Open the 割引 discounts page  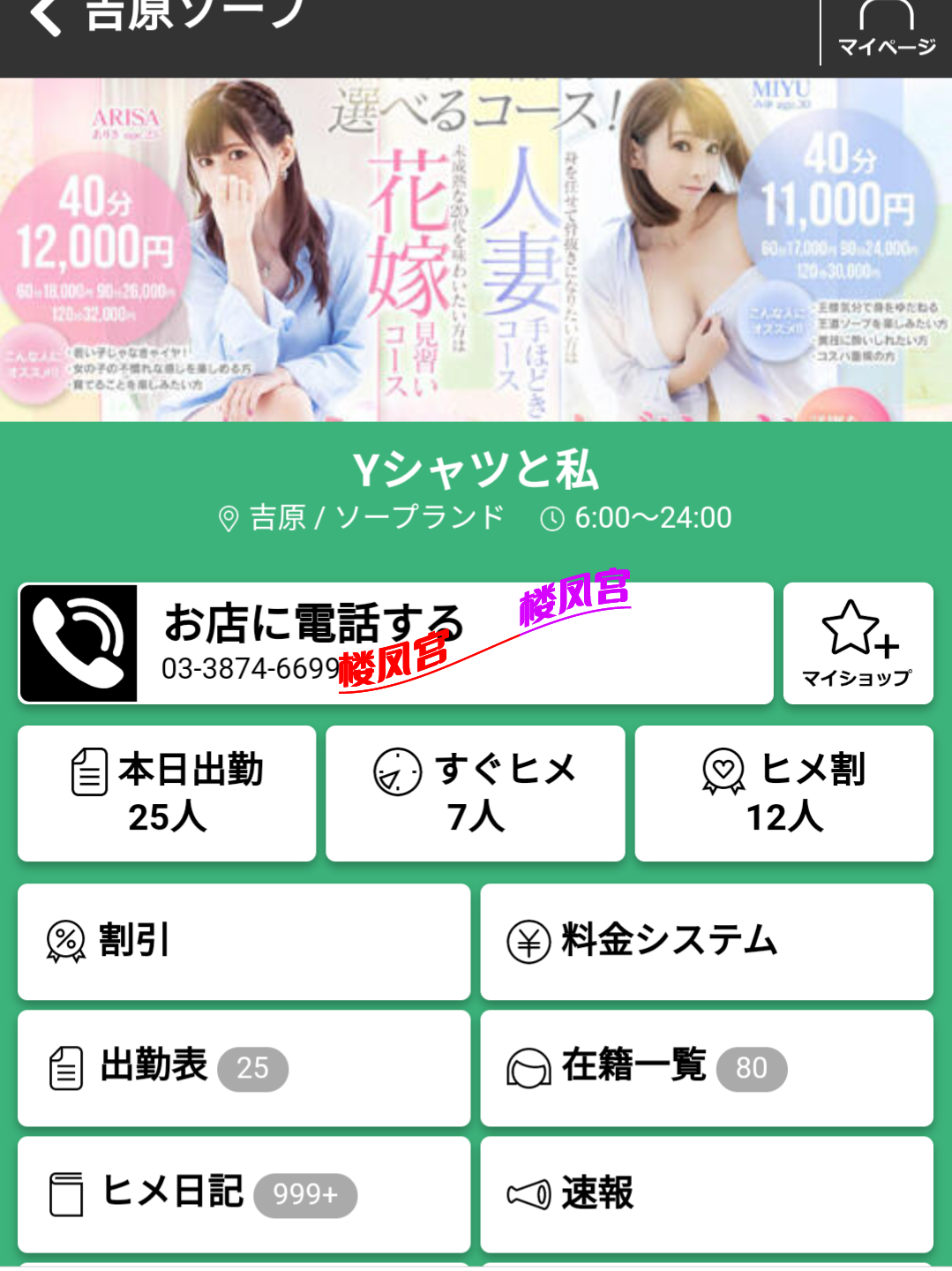tap(244, 941)
